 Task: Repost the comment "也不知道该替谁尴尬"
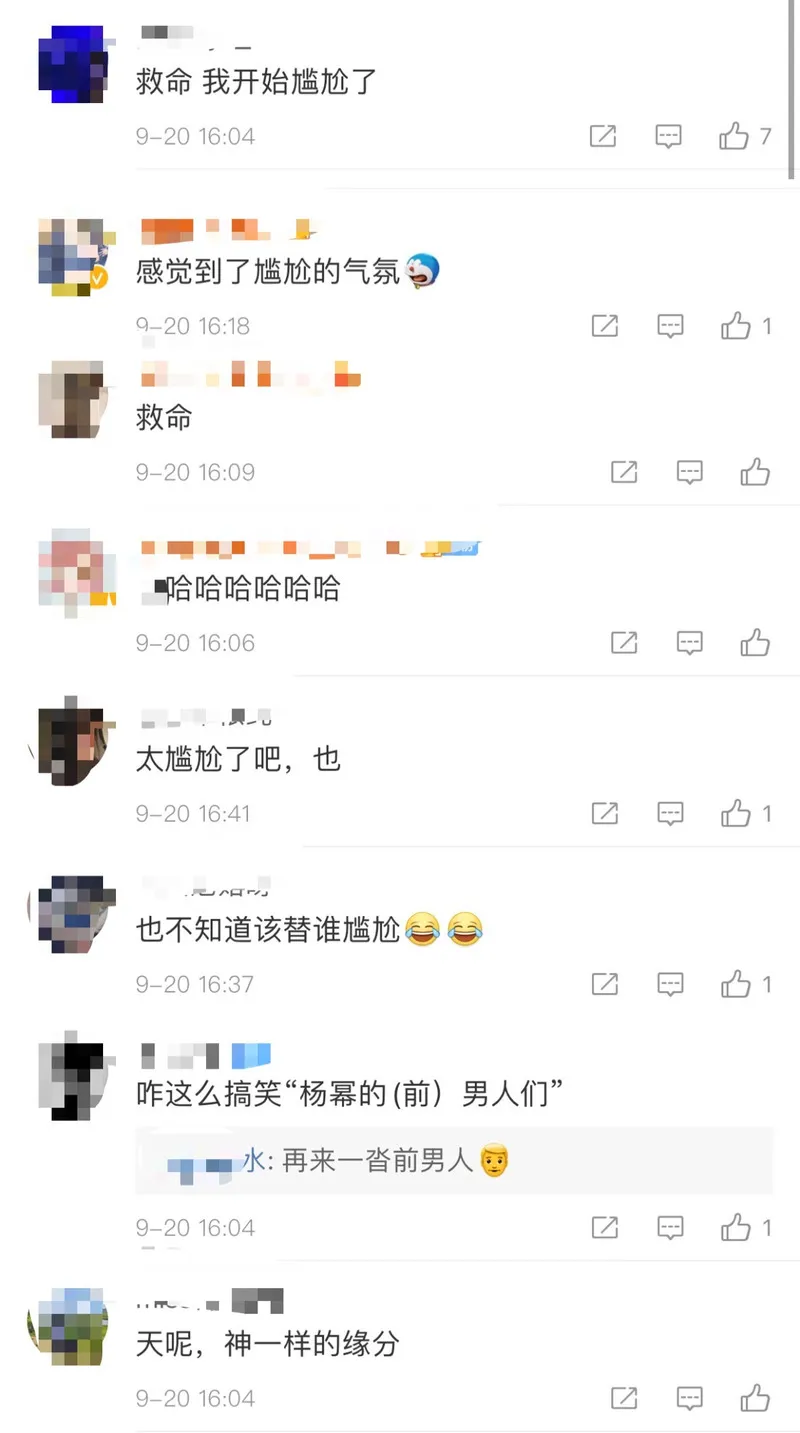pyautogui.click(x=605, y=984)
